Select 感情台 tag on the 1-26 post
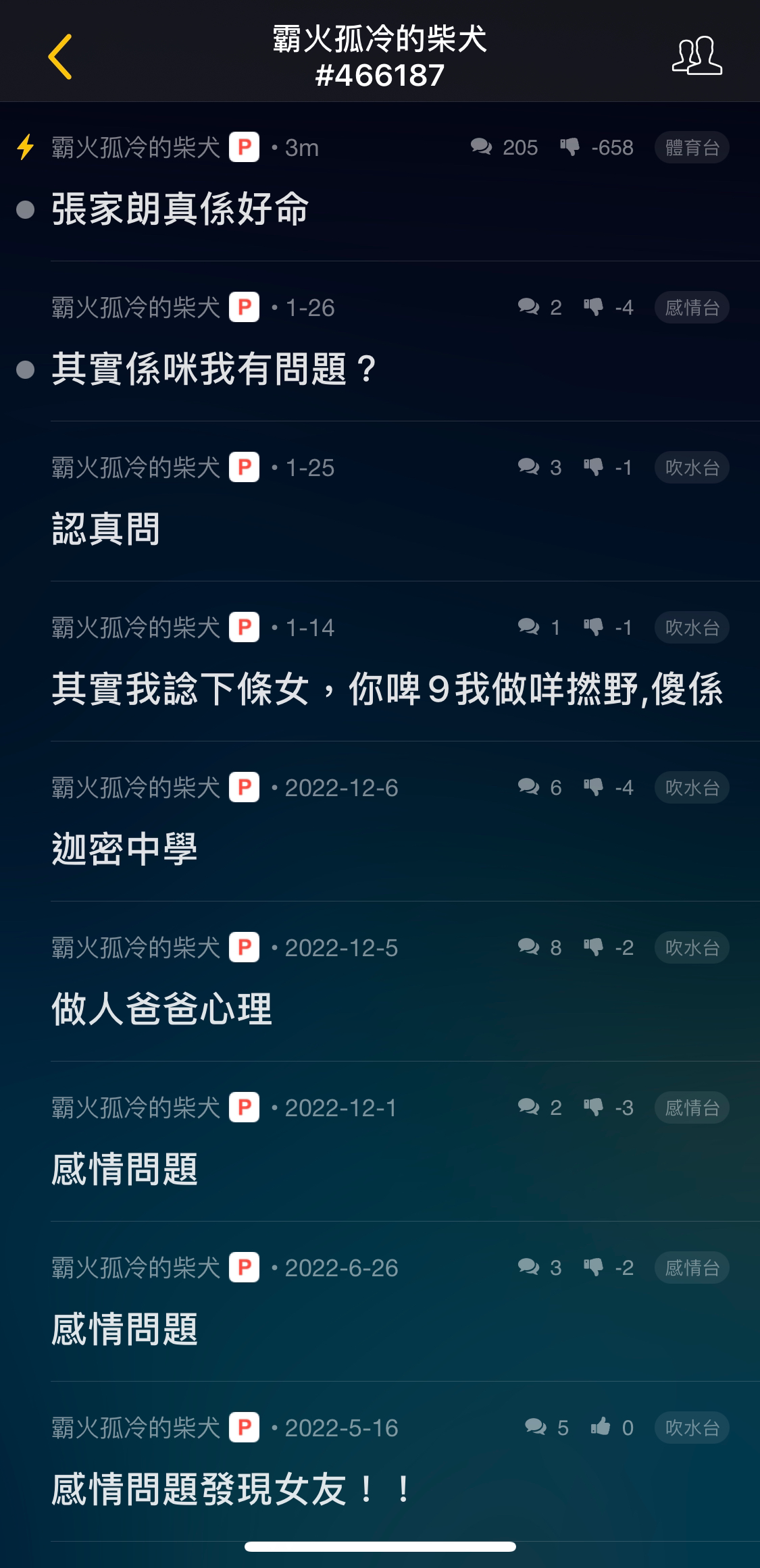 tap(692, 307)
